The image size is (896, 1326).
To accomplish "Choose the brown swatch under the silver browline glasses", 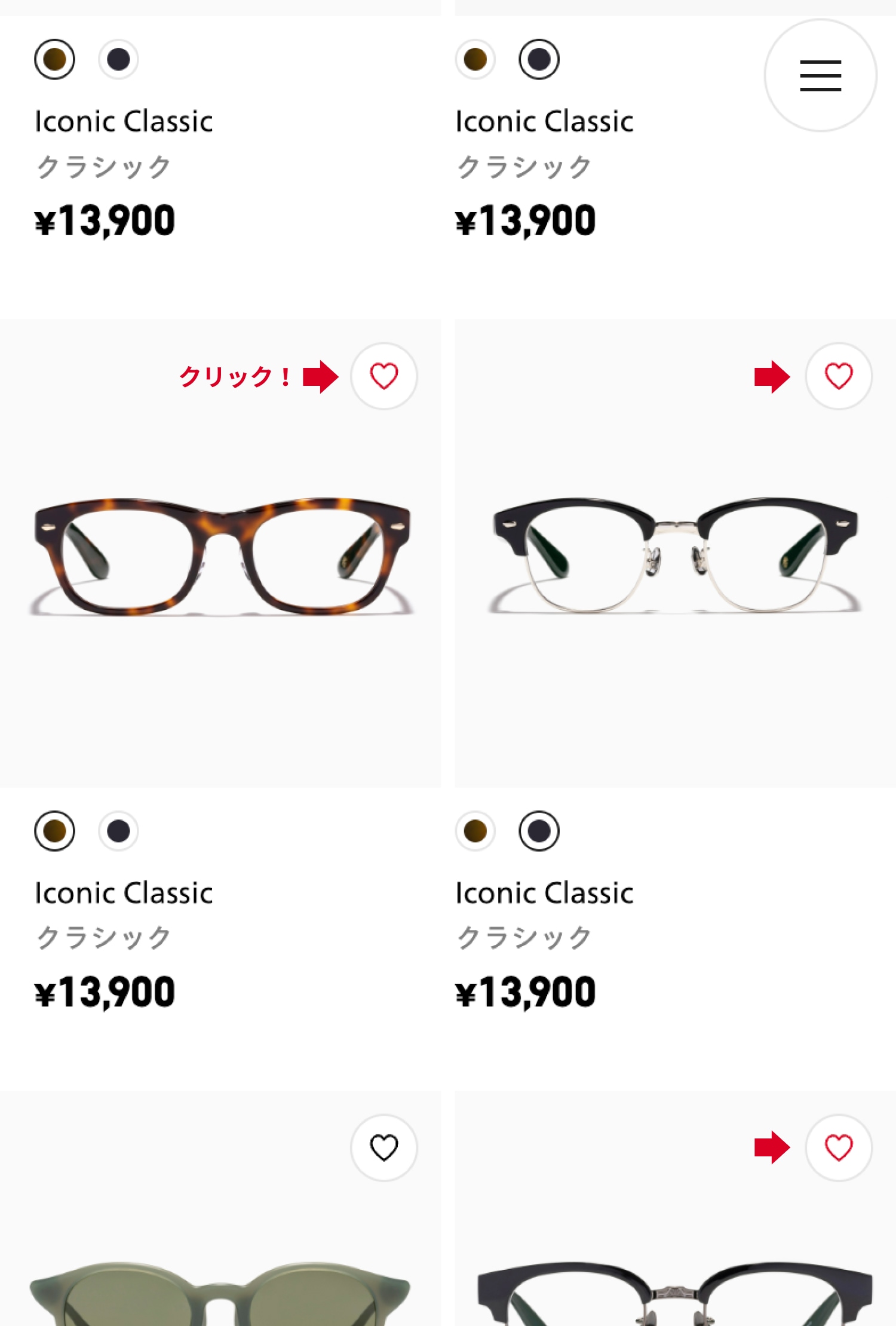I will point(475,831).
